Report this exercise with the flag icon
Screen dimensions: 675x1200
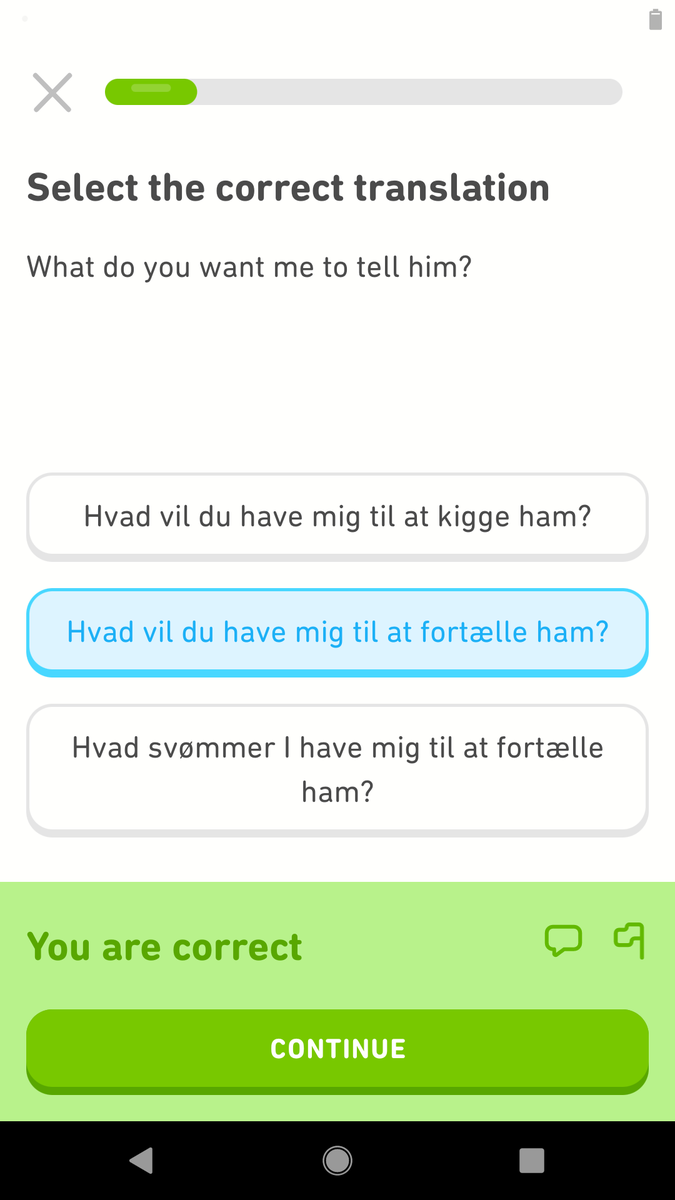[629, 940]
